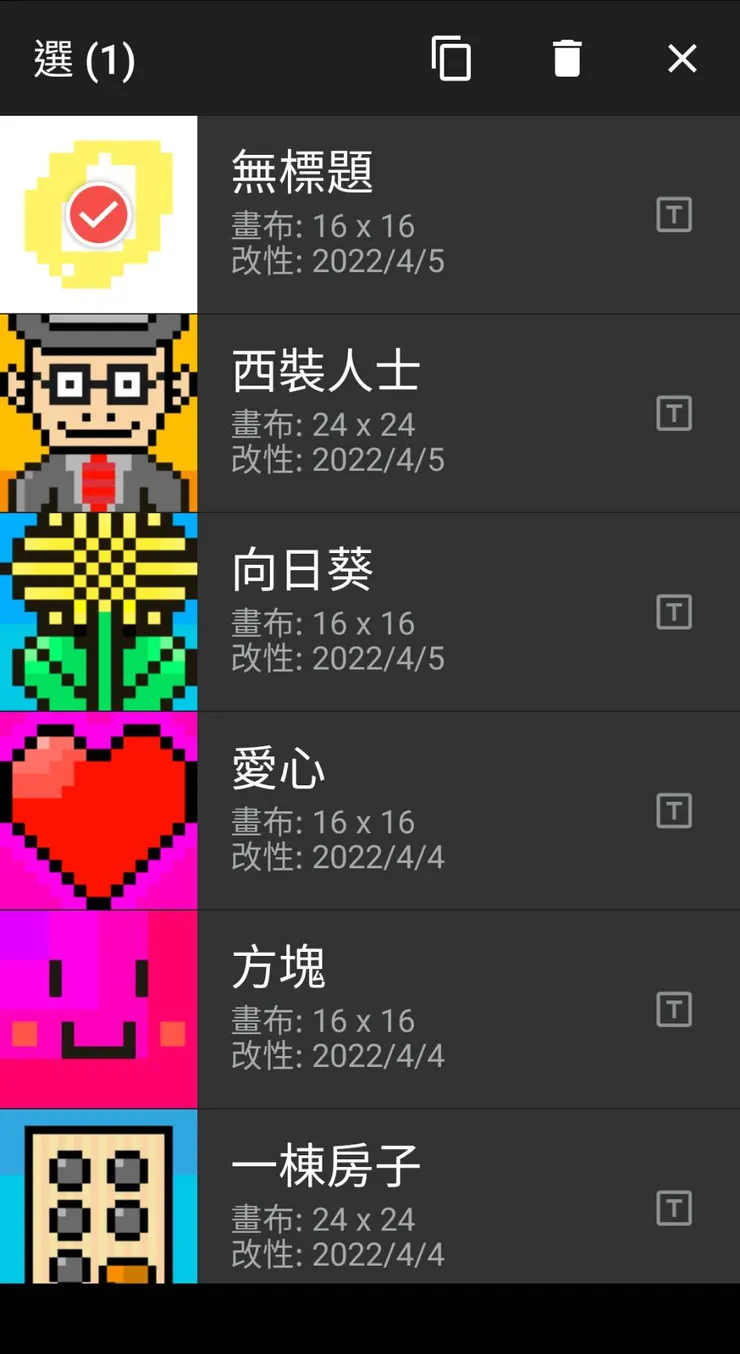Open the 一棟房子 house thumbnail
Screen dimensions: 740x1354
tap(99, 1207)
